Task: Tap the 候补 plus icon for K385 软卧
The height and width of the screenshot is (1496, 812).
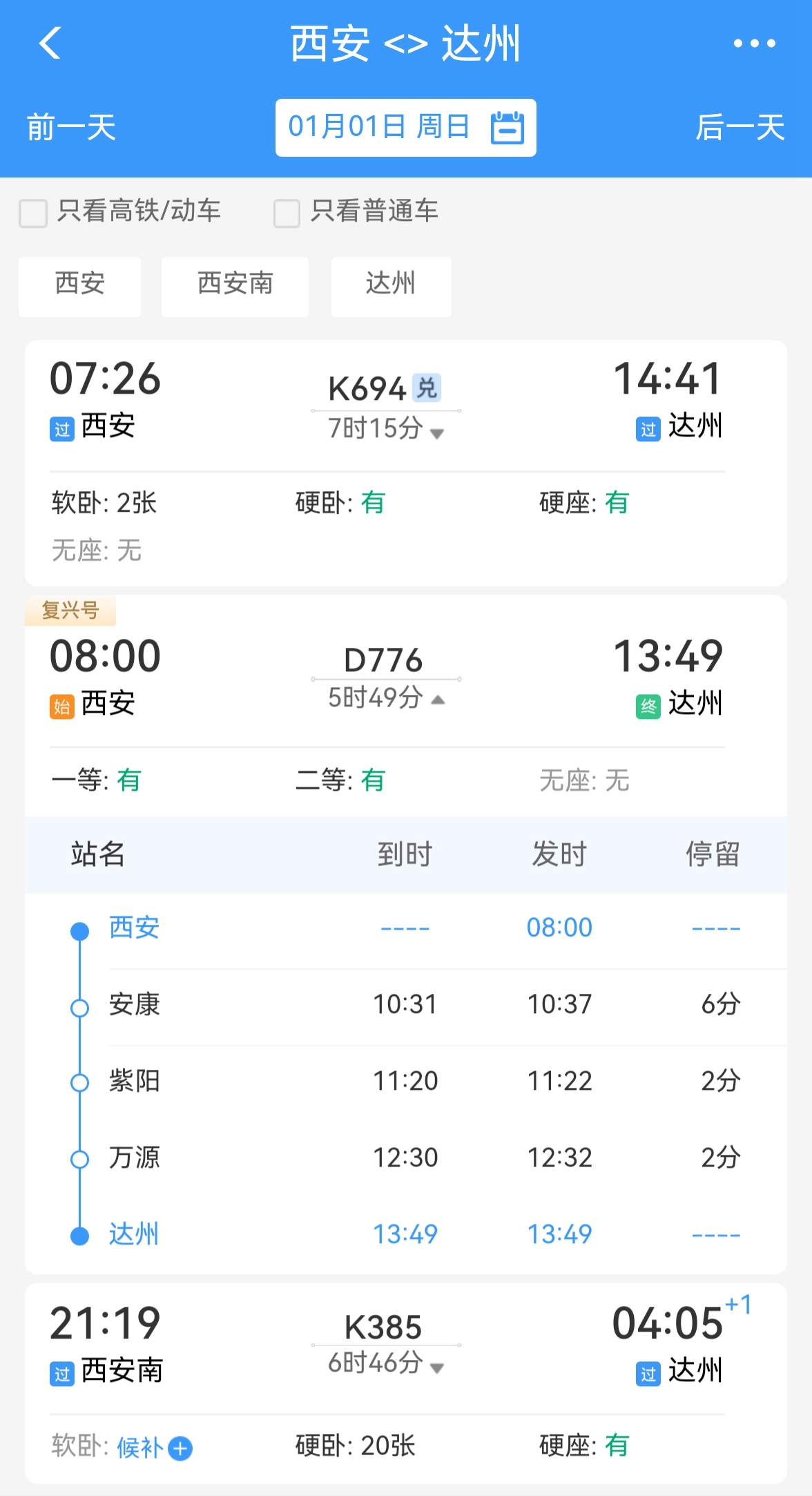Action: coord(181,1448)
